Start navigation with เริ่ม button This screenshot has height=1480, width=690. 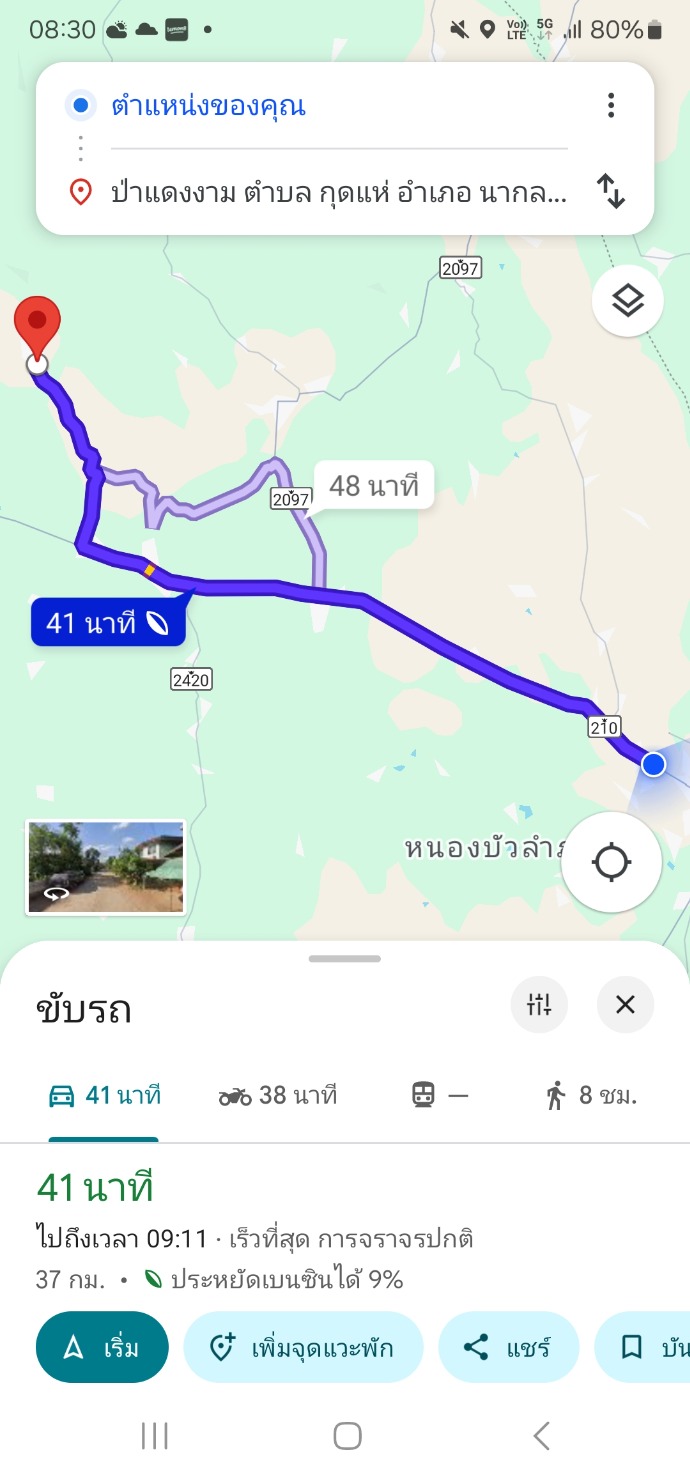(102, 1347)
